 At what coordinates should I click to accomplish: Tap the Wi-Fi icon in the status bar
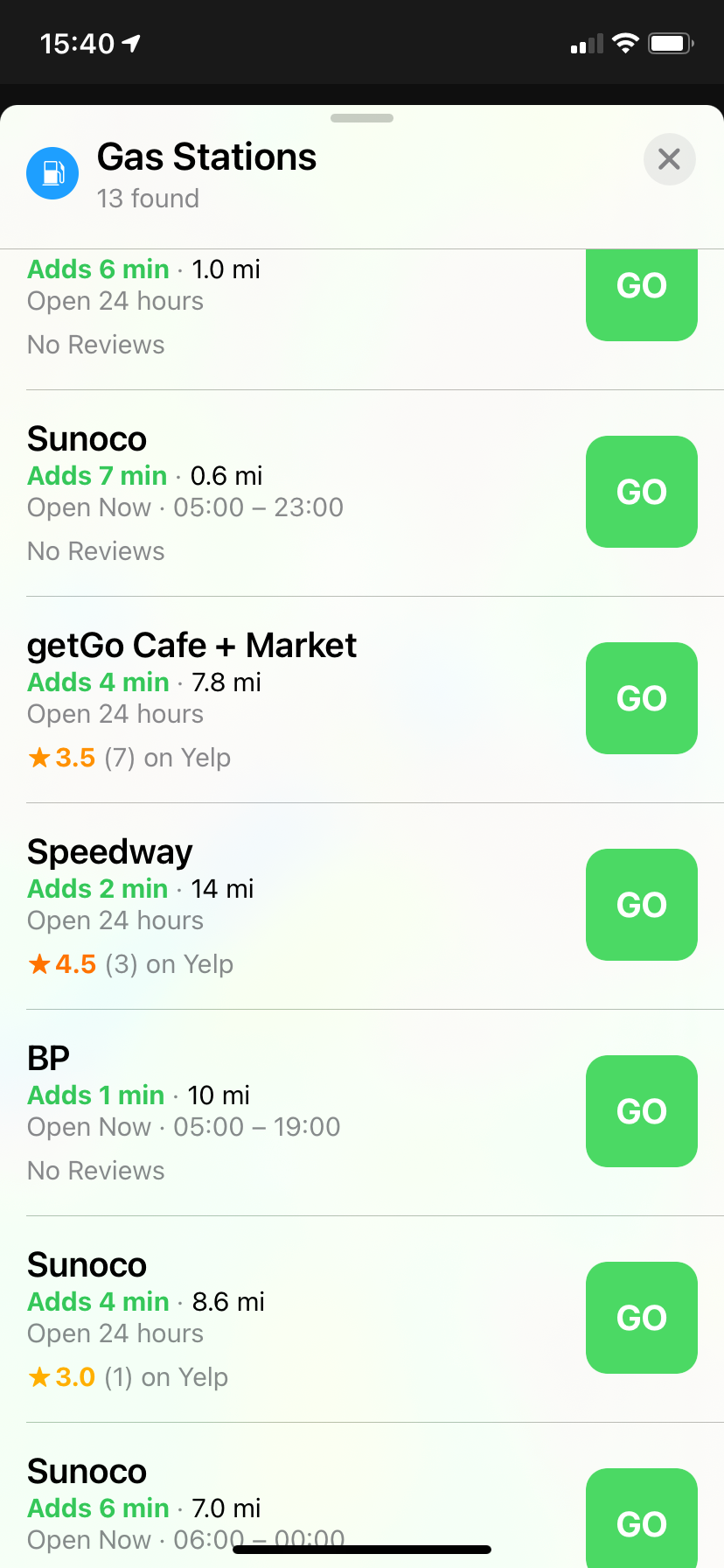pos(628,41)
